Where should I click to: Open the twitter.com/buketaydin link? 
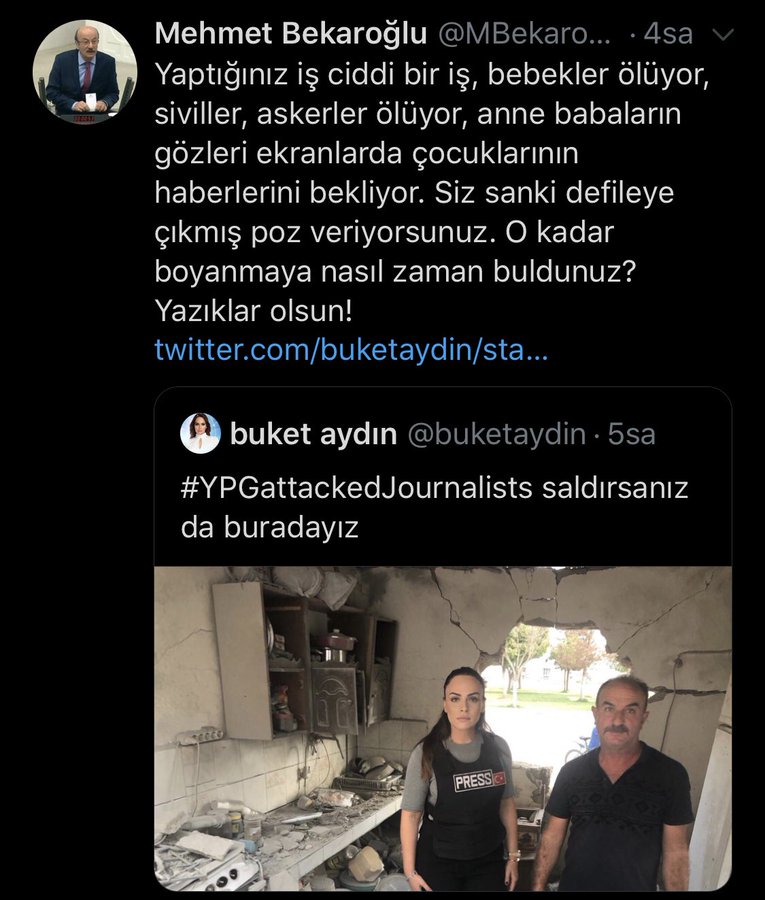tap(351, 351)
